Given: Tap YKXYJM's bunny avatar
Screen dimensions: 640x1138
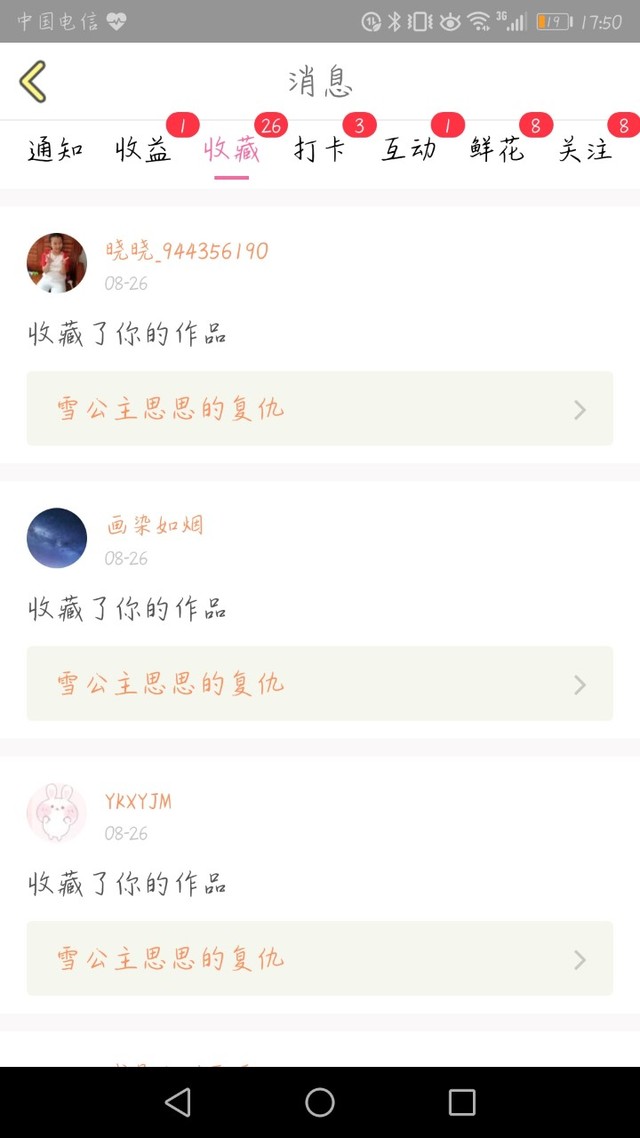Looking at the screenshot, I should pyautogui.click(x=57, y=813).
